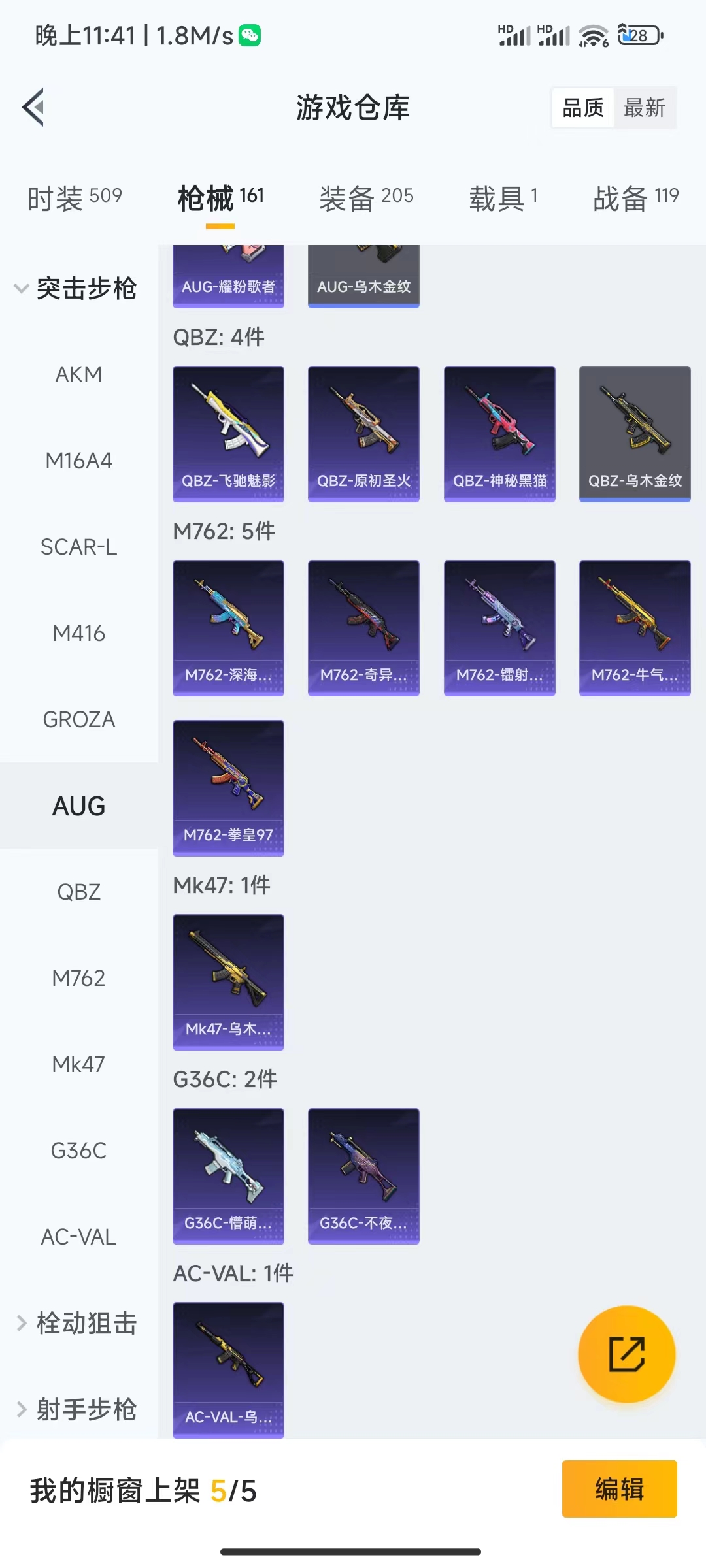Sort by 品质
This screenshot has width=706, height=1568.
(x=583, y=108)
